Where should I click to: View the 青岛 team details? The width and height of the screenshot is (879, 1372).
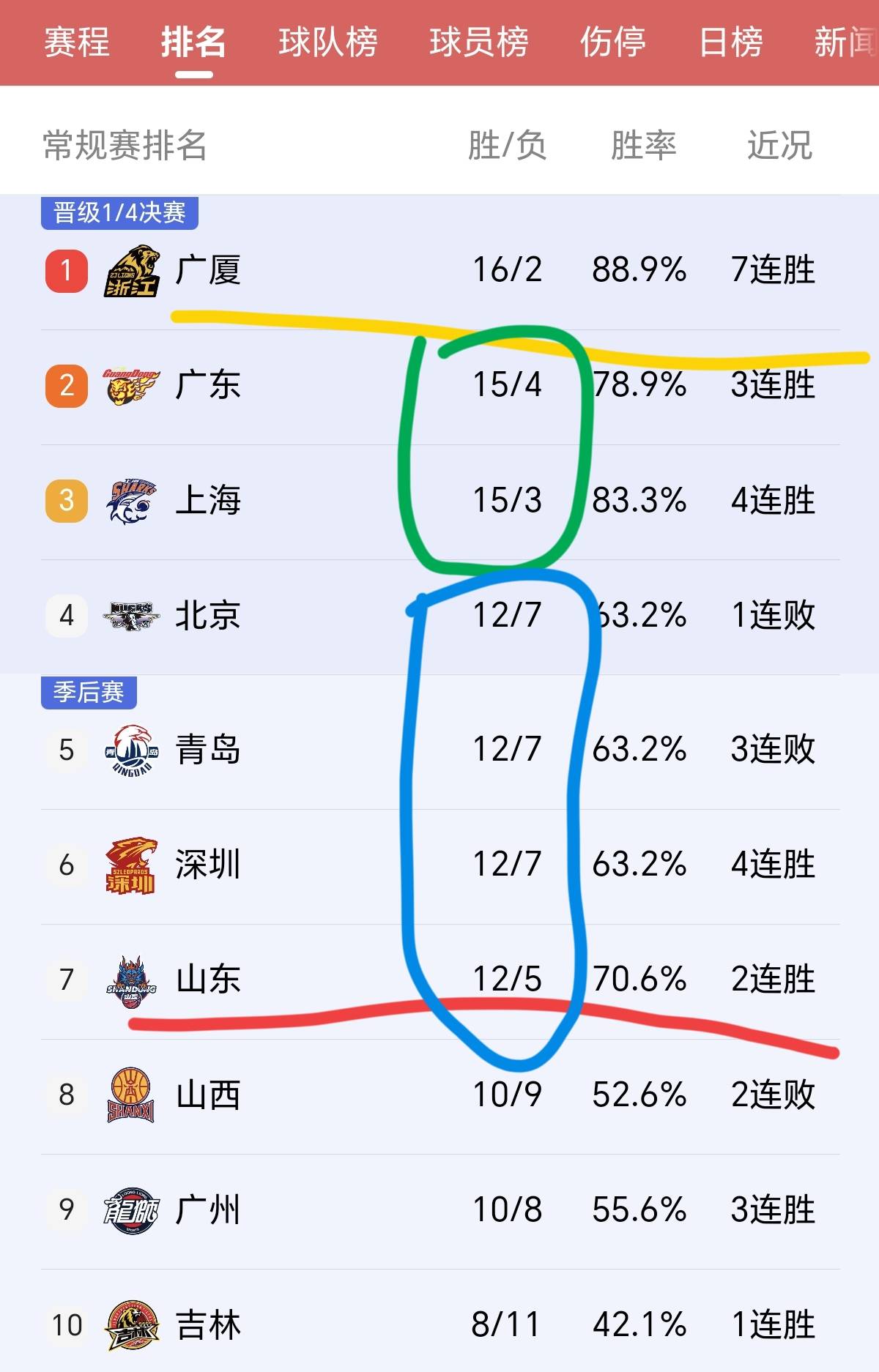[208, 750]
